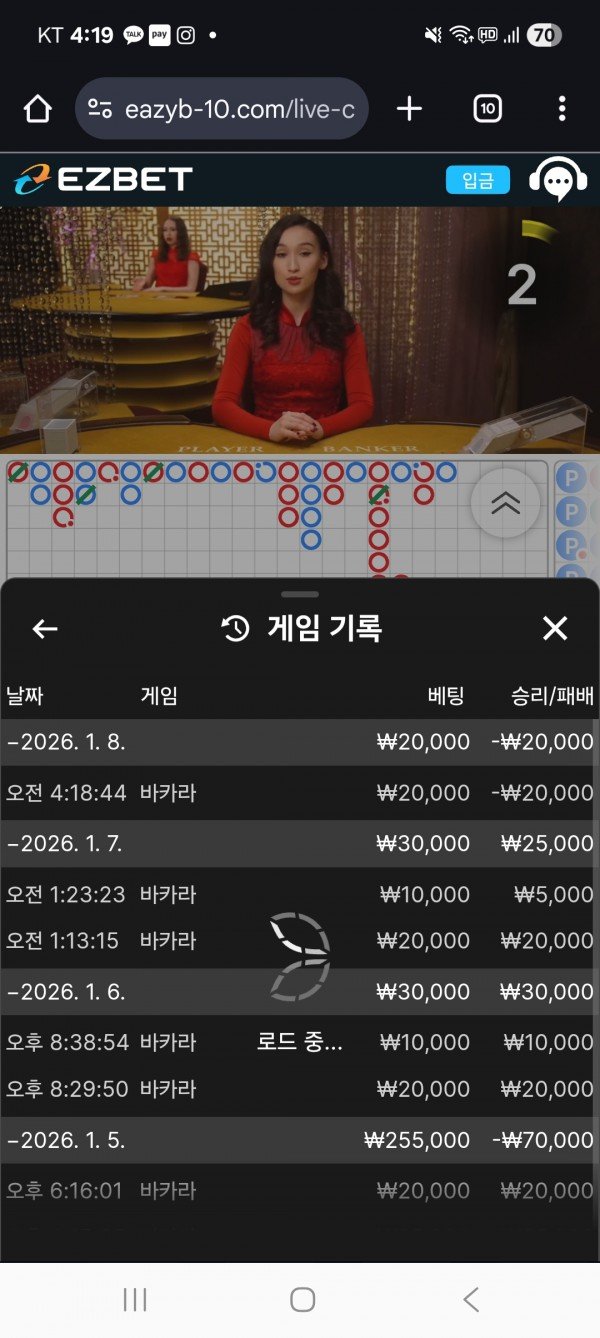Open the browser overflow menu
Screen dimensions: 600x1338
tap(562, 109)
